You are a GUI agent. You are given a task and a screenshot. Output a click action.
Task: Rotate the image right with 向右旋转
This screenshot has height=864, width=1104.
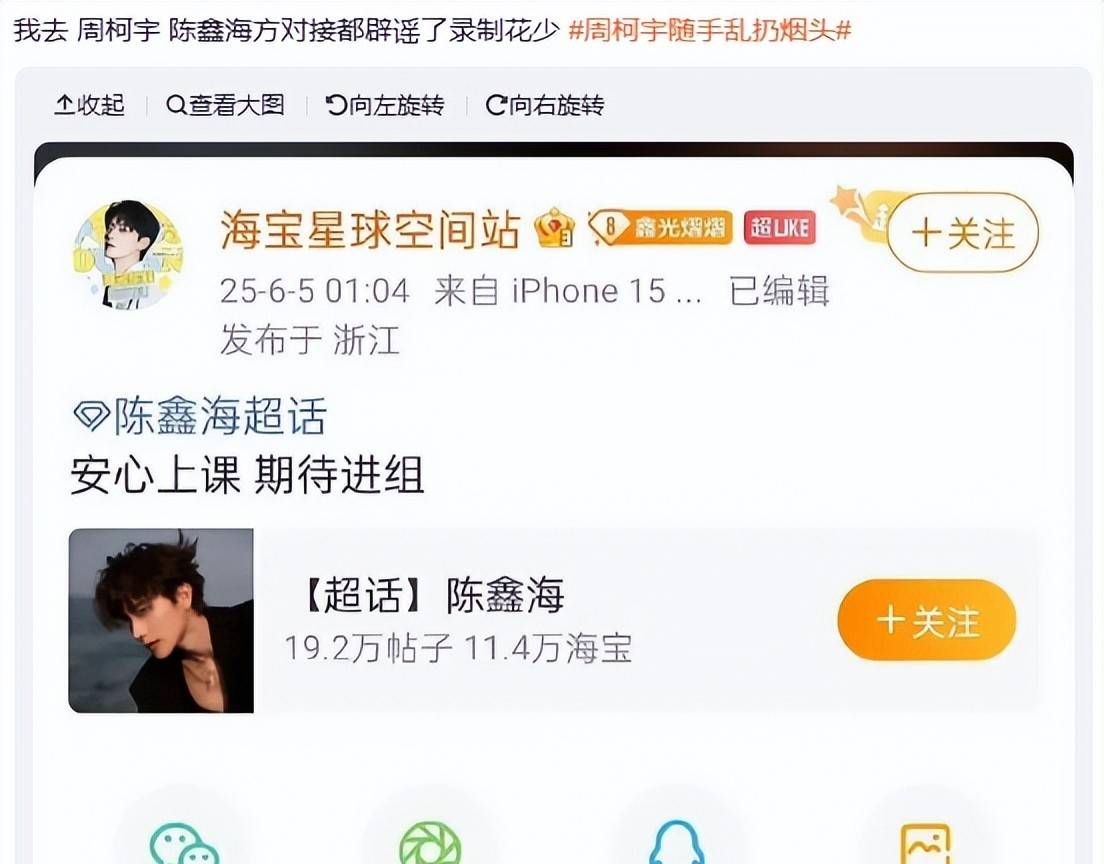(x=545, y=105)
